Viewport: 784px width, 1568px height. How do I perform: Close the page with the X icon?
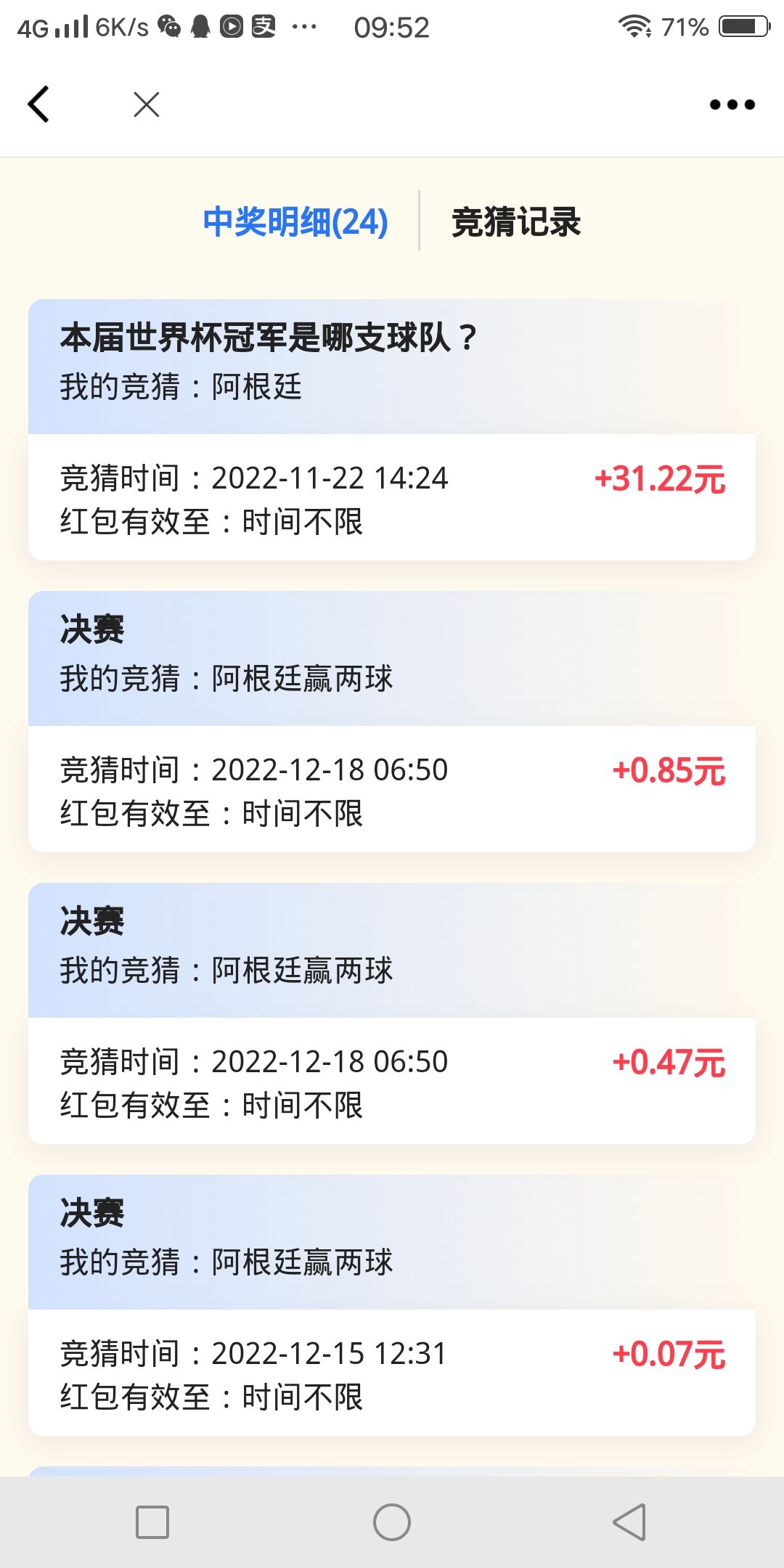[147, 105]
